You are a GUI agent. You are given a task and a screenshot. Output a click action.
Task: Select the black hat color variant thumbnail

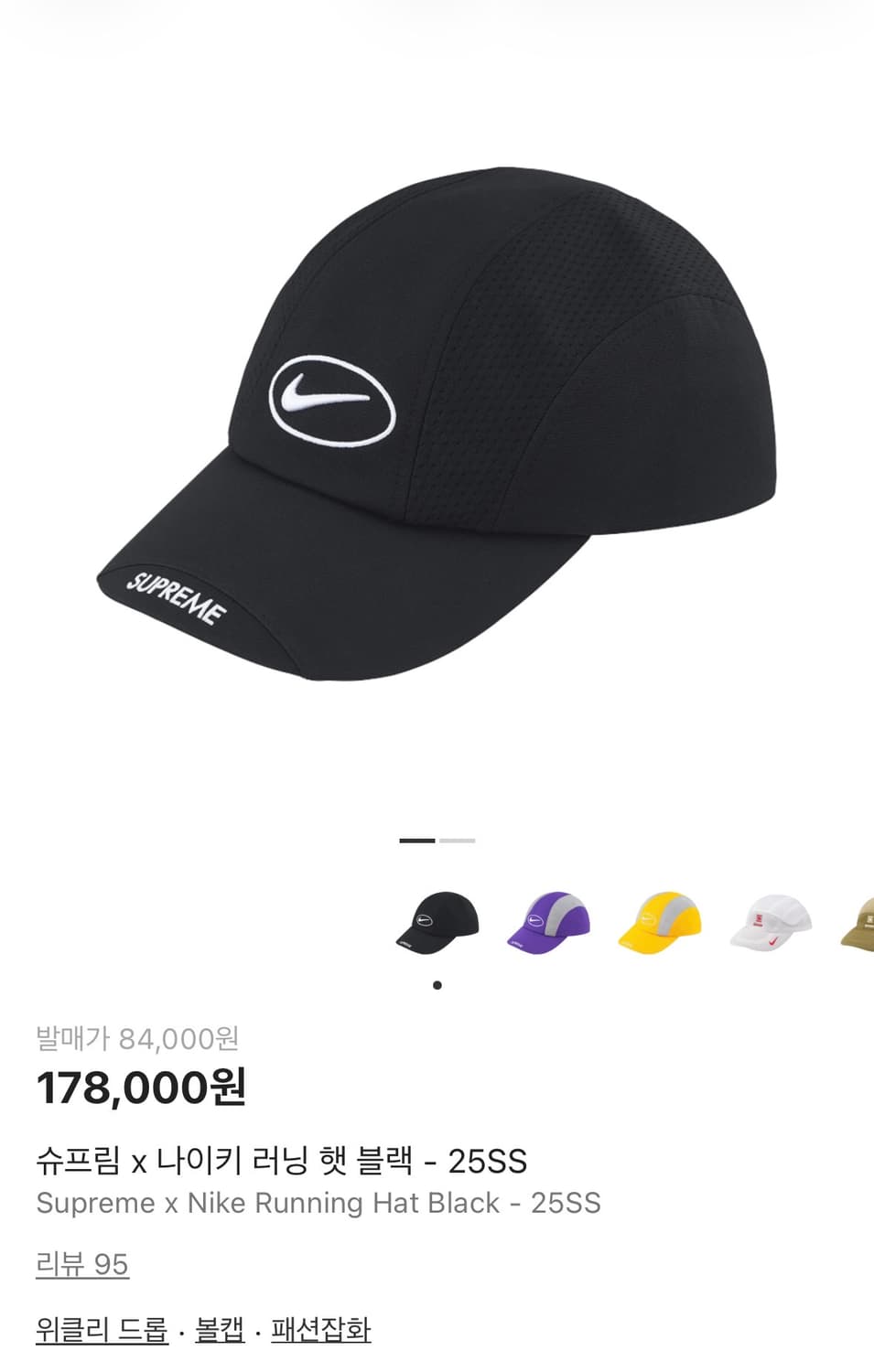pyautogui.click(x=437, y=922)
